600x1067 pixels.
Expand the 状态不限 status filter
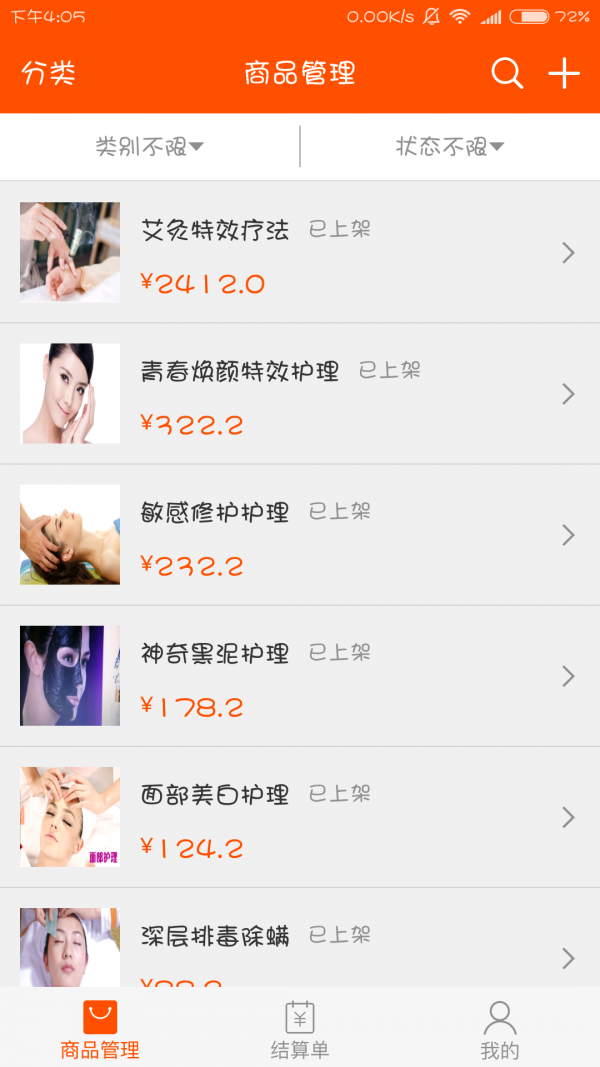pos(450,147)
